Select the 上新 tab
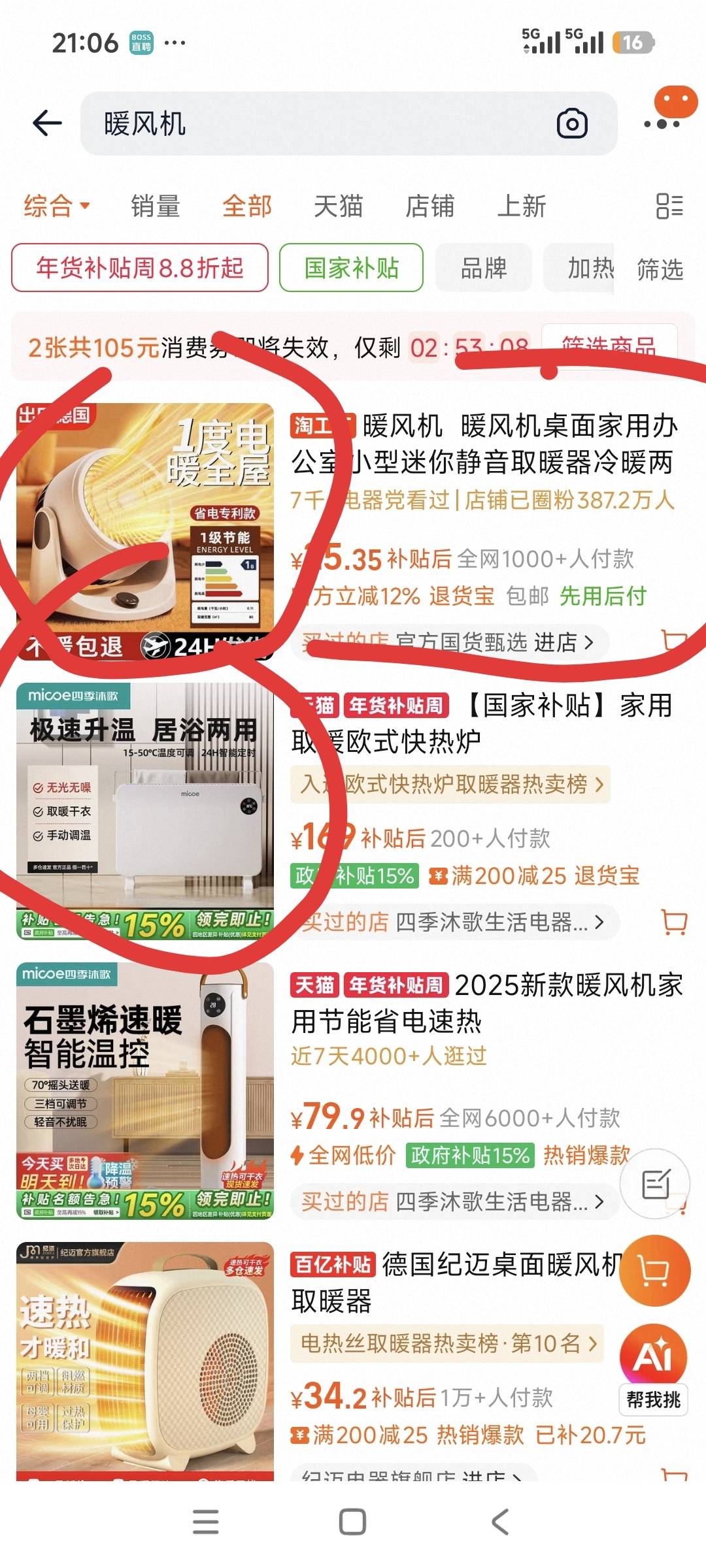706x1568 pixels. (x=521, y=206)
